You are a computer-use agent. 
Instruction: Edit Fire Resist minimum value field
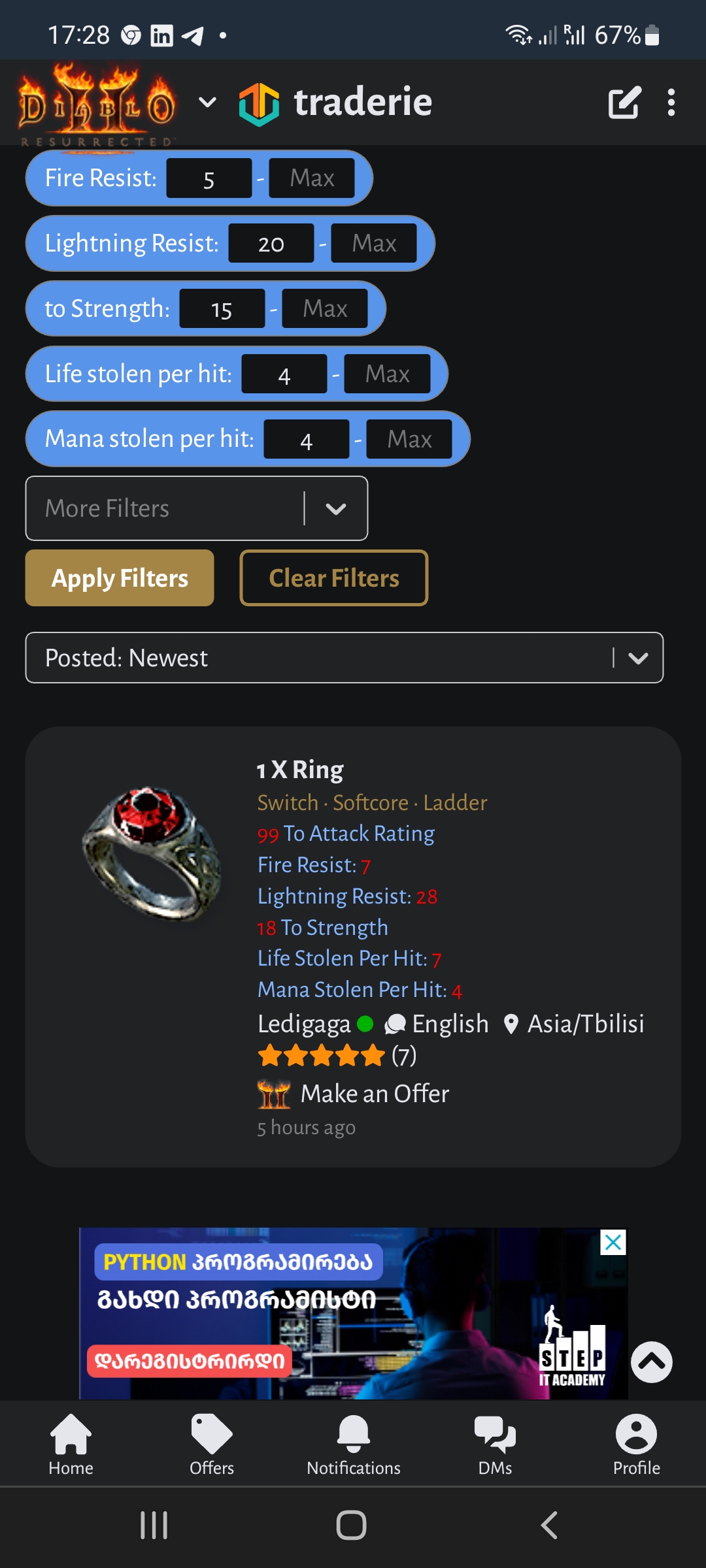(209, 178)
